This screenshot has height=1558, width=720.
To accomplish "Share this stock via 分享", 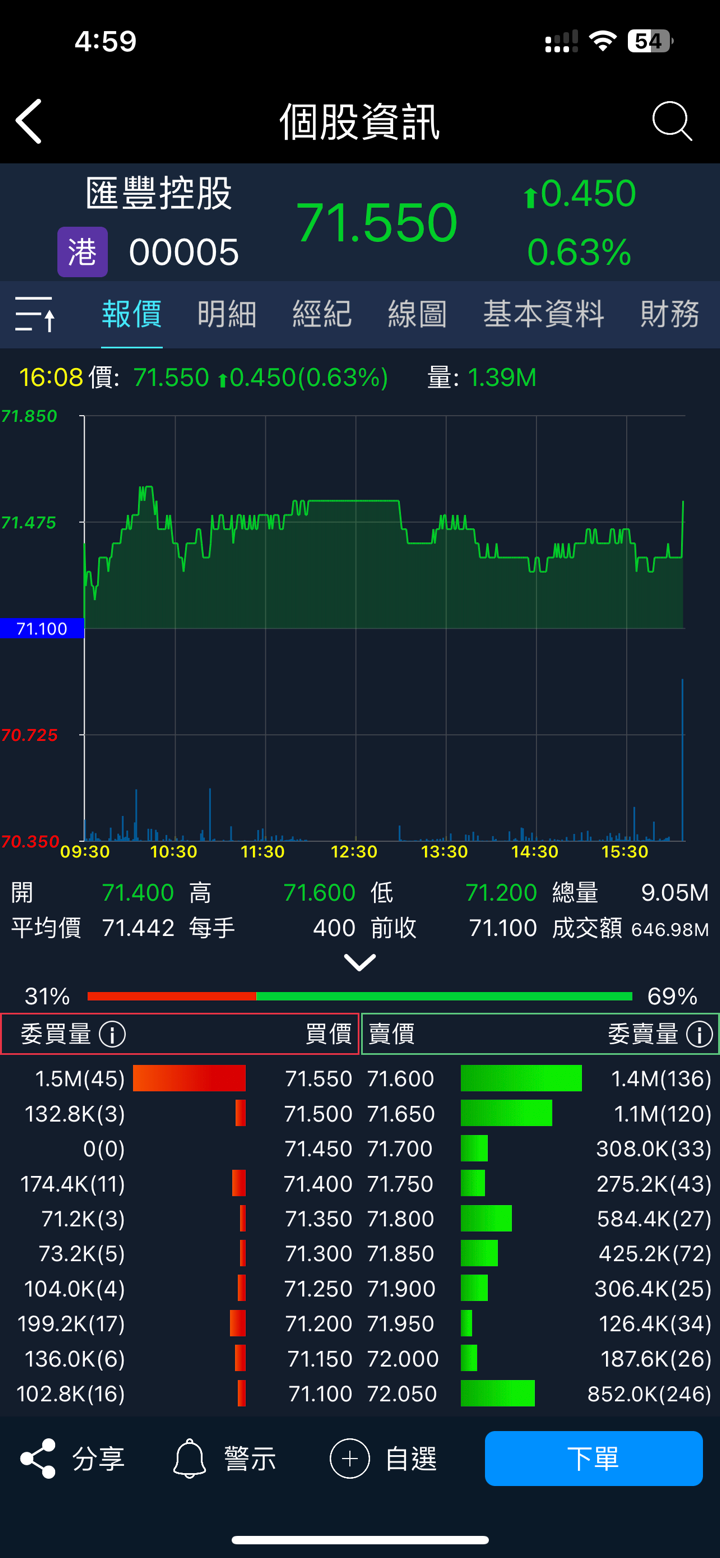I will (x=72, y=1459).
